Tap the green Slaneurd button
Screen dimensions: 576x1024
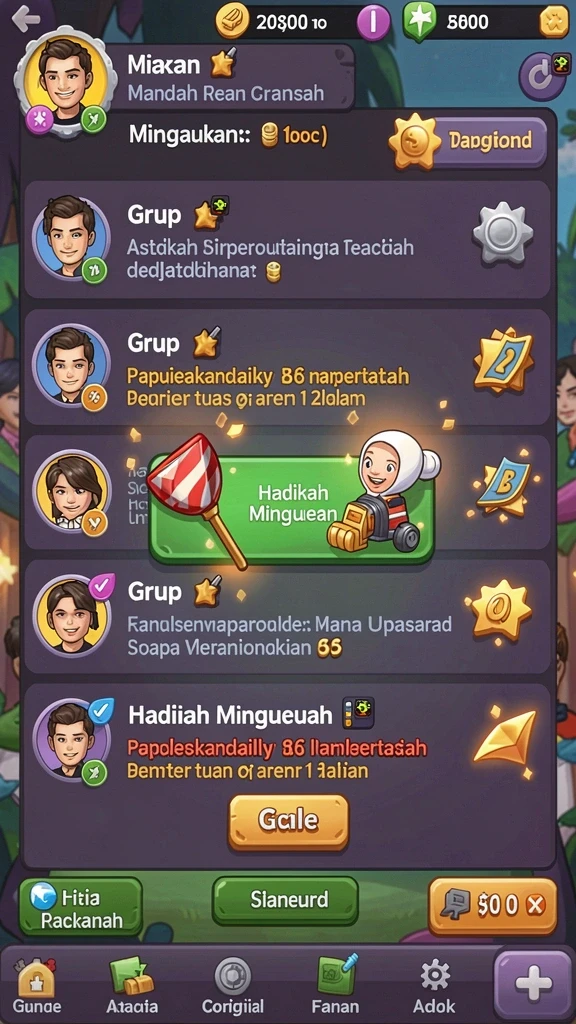(x=285, y=900)
